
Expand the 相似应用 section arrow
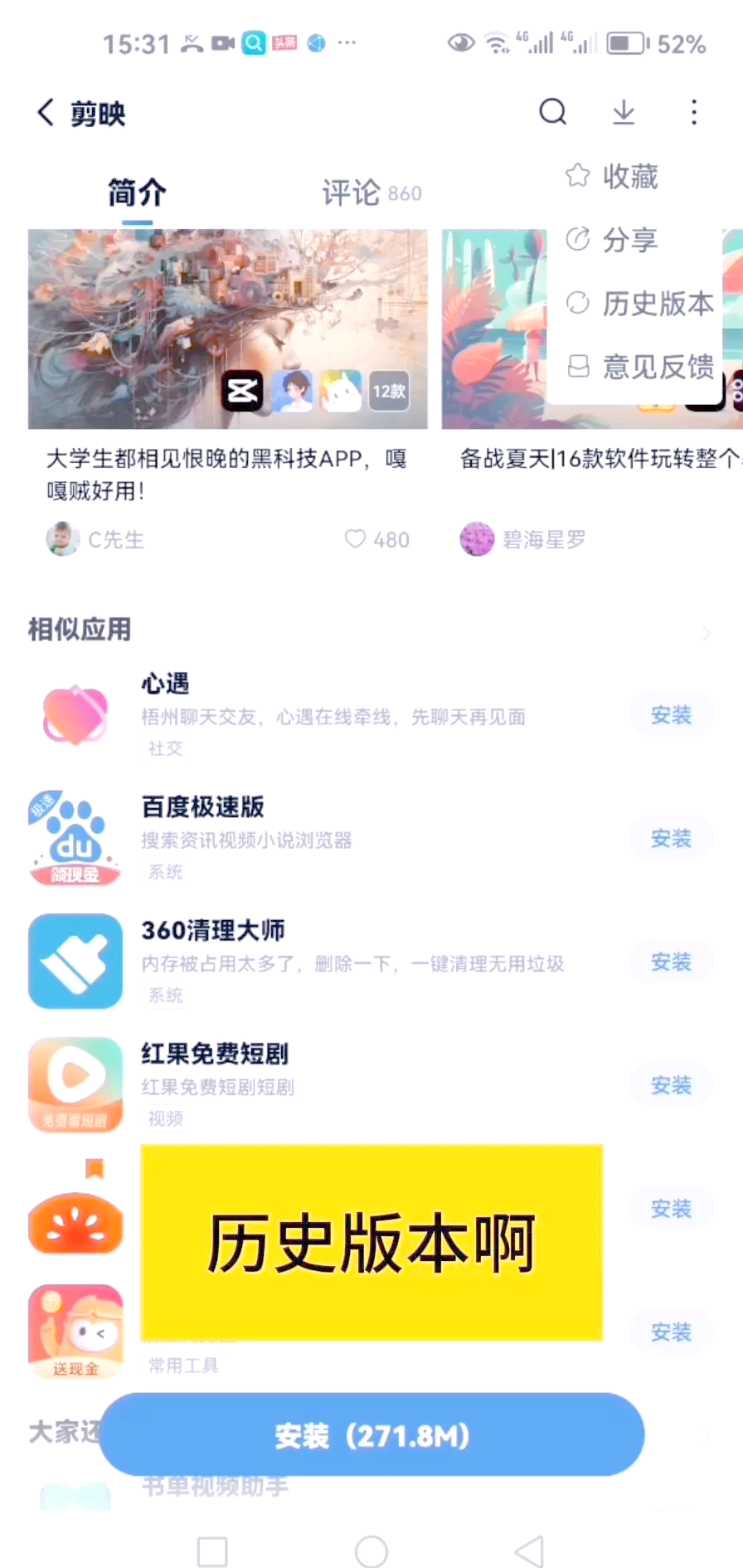[x=706, y=634]
